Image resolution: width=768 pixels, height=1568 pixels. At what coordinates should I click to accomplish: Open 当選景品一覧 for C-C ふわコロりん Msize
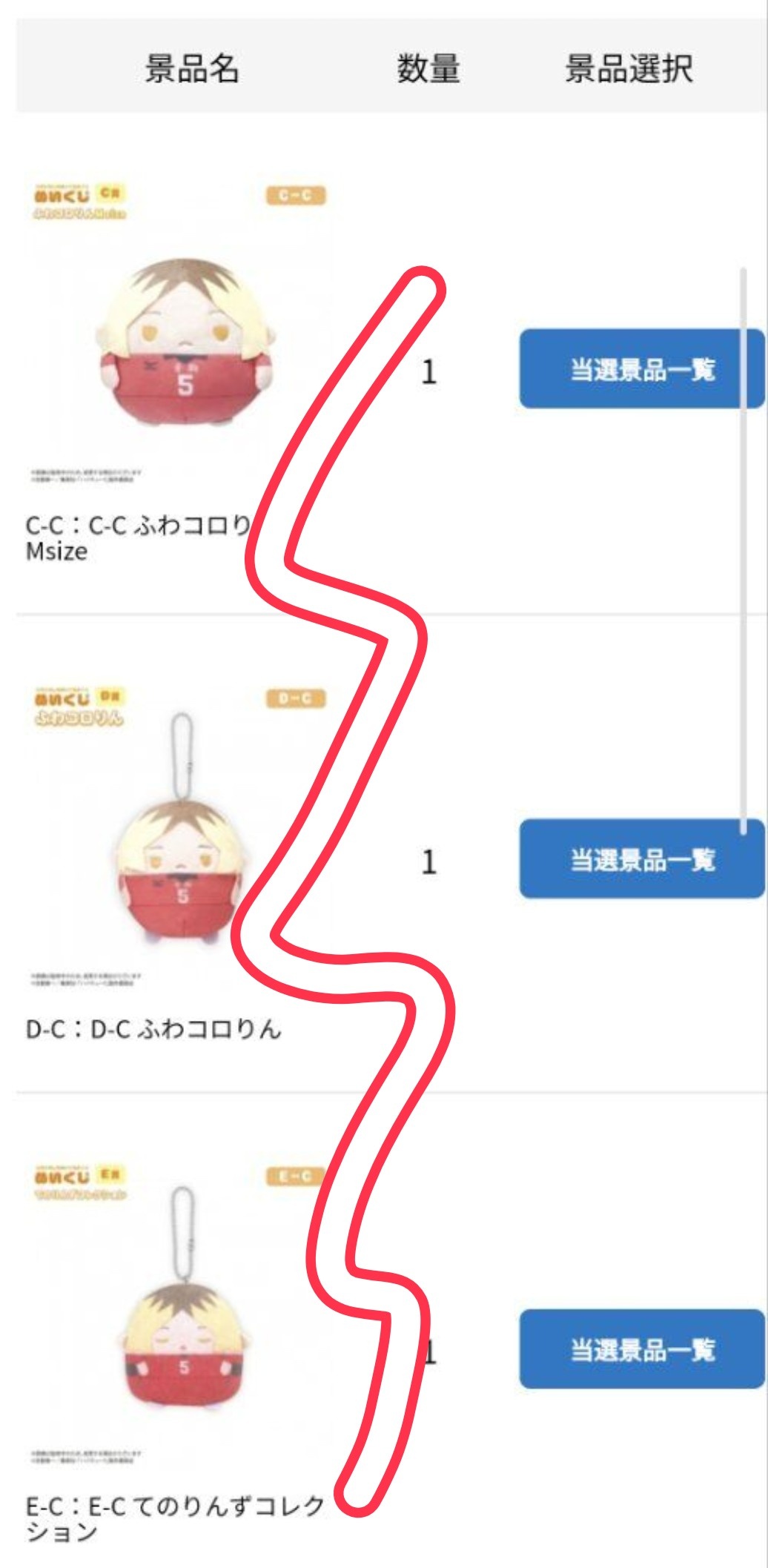click(640, 368)
